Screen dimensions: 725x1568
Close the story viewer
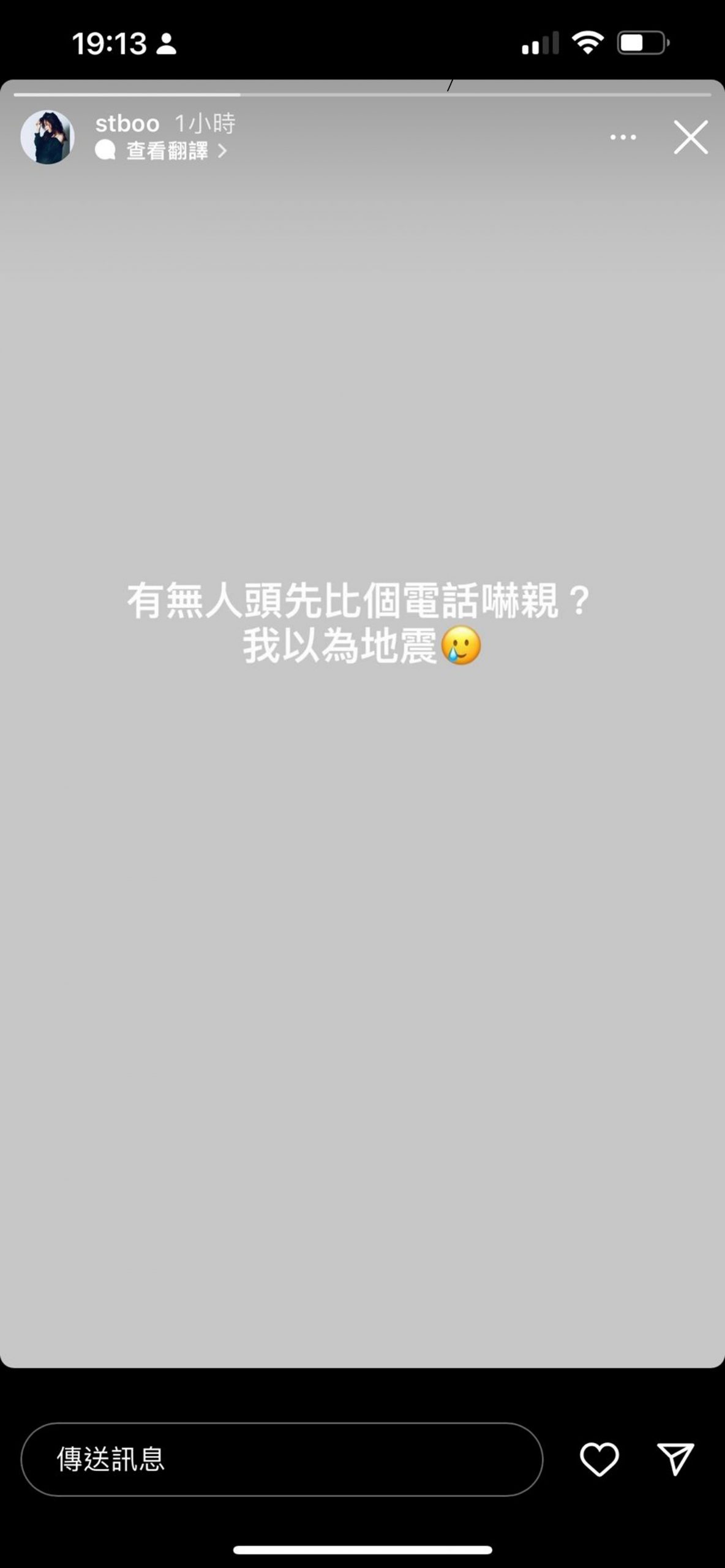(690, 137)
